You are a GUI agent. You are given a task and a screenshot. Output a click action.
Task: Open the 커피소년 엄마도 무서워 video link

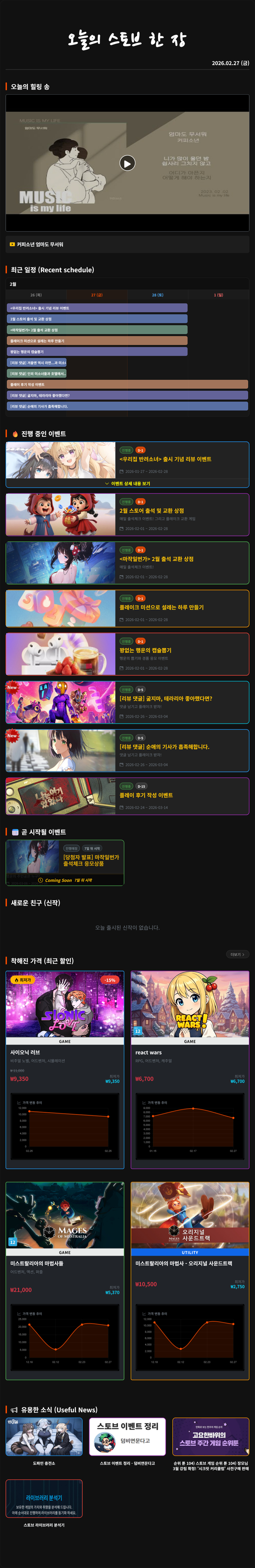pyautogui.click(x=40, y=244)
